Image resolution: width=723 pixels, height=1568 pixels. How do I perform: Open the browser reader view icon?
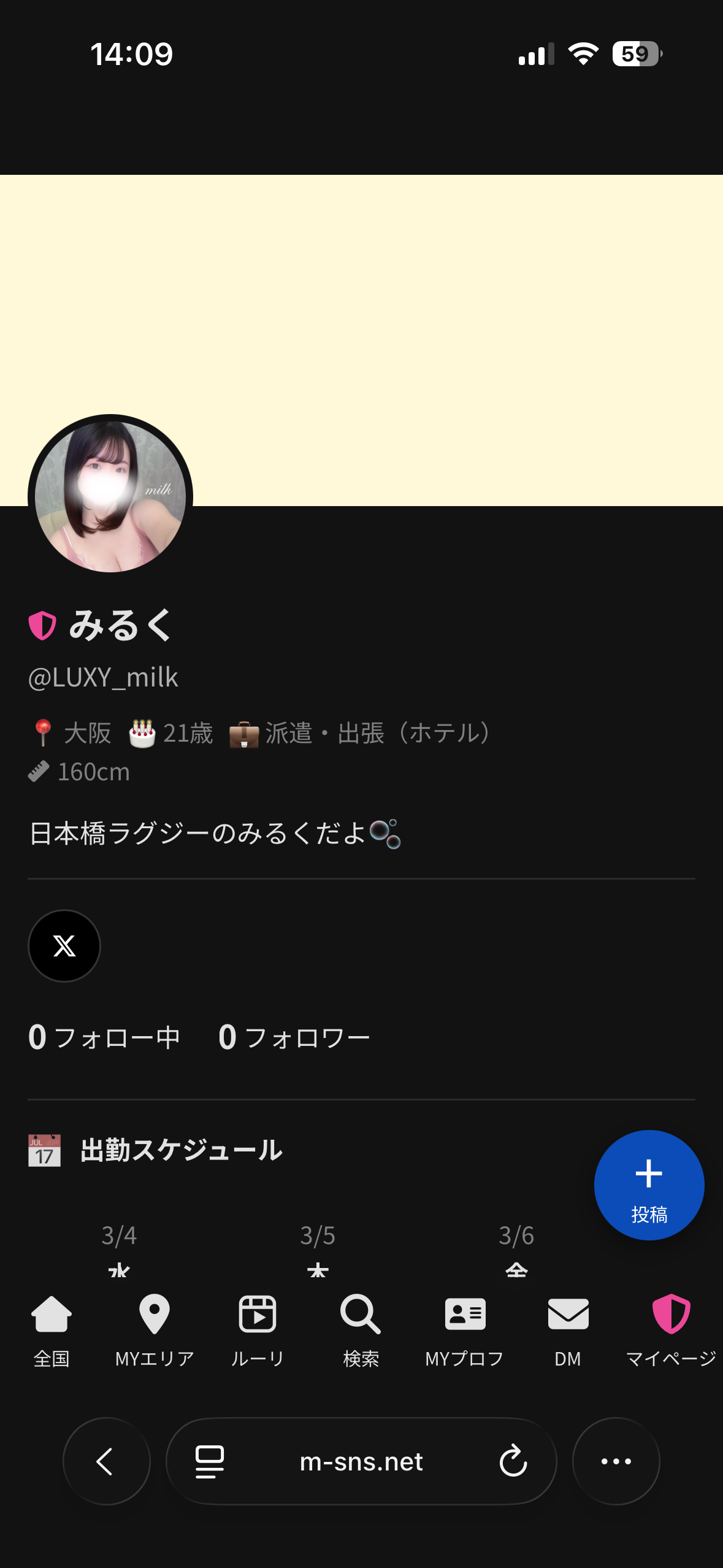click(x=208, y=1461)
